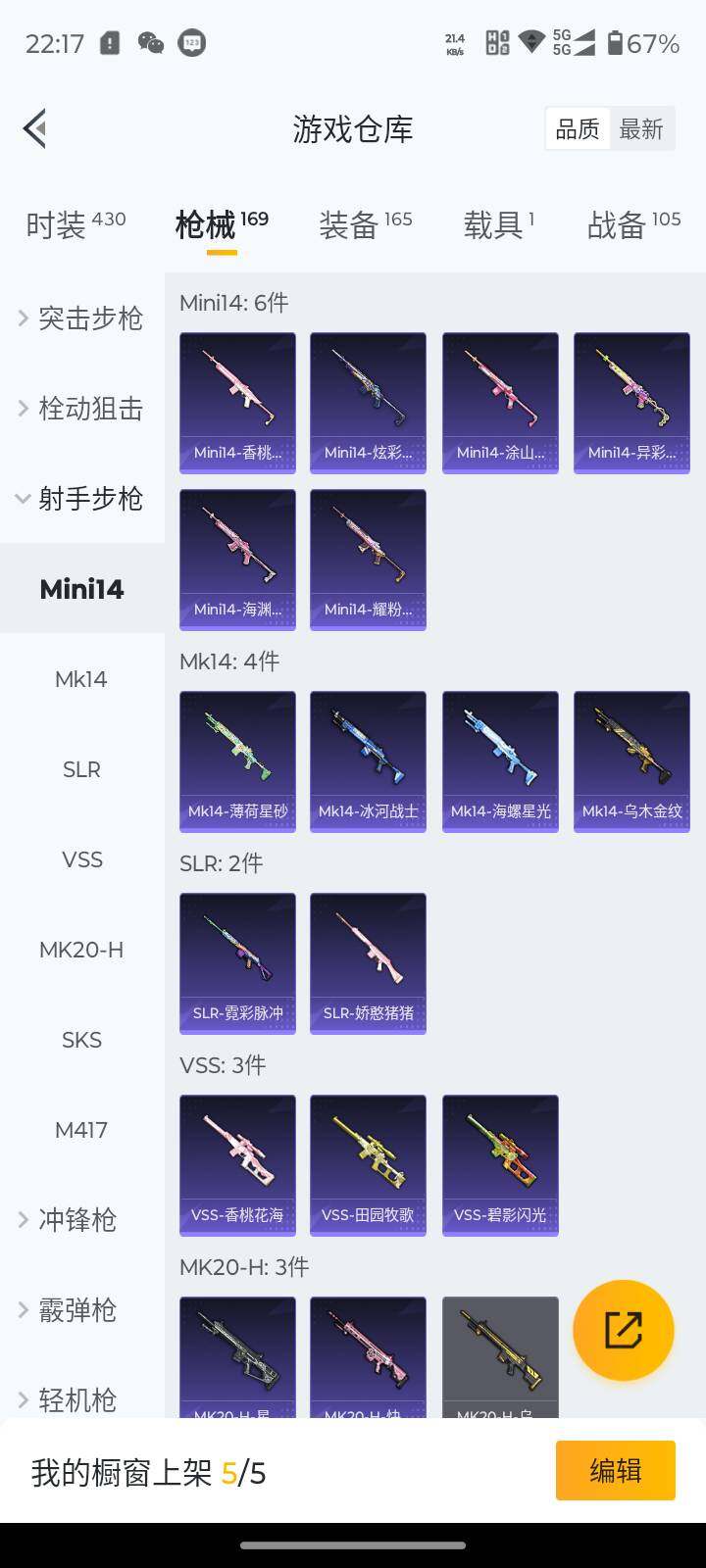Switch to the 时装 tab
This screenshot has height=1568, width=706.
(76, 224)
